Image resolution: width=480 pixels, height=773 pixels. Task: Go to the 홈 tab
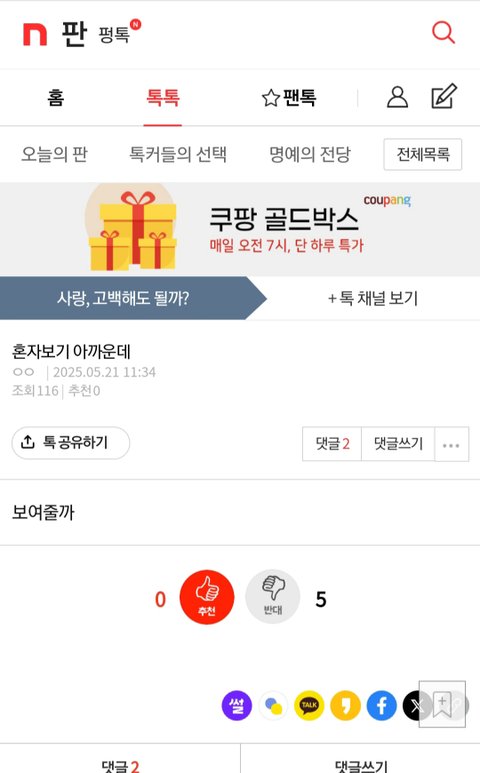56,97
